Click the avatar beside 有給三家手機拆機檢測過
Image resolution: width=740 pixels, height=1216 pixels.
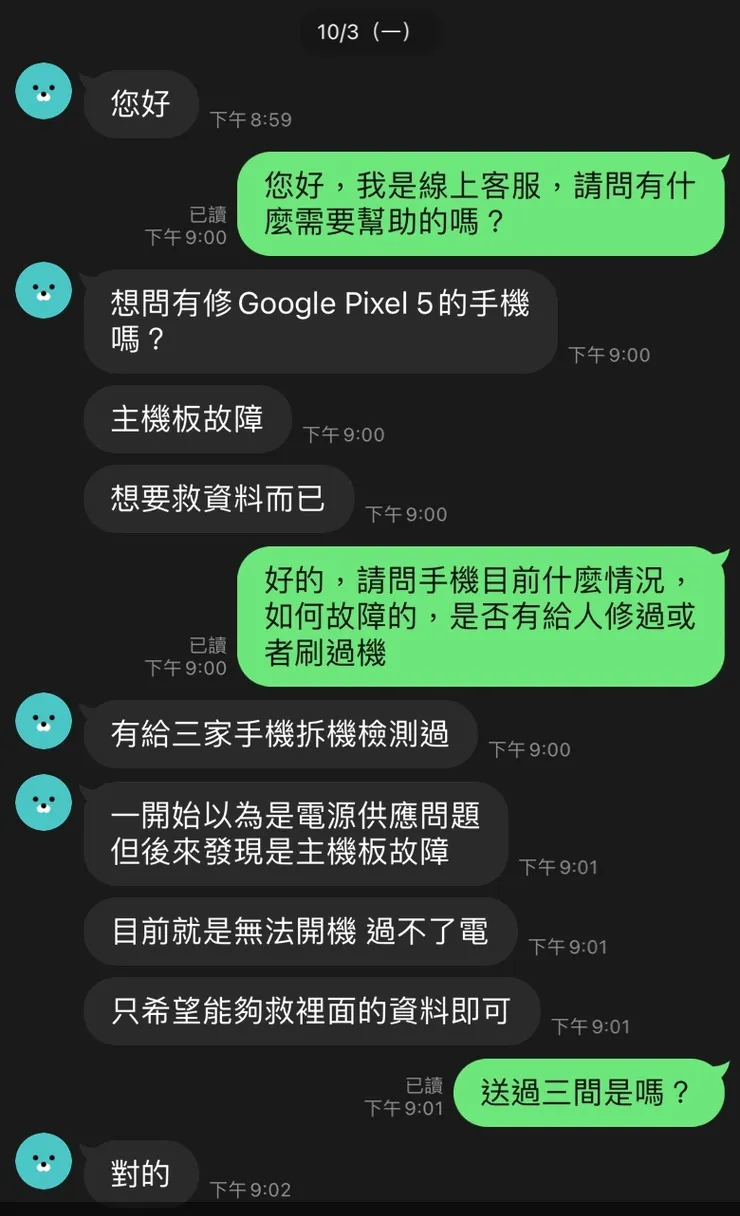(x=43, y=722)
